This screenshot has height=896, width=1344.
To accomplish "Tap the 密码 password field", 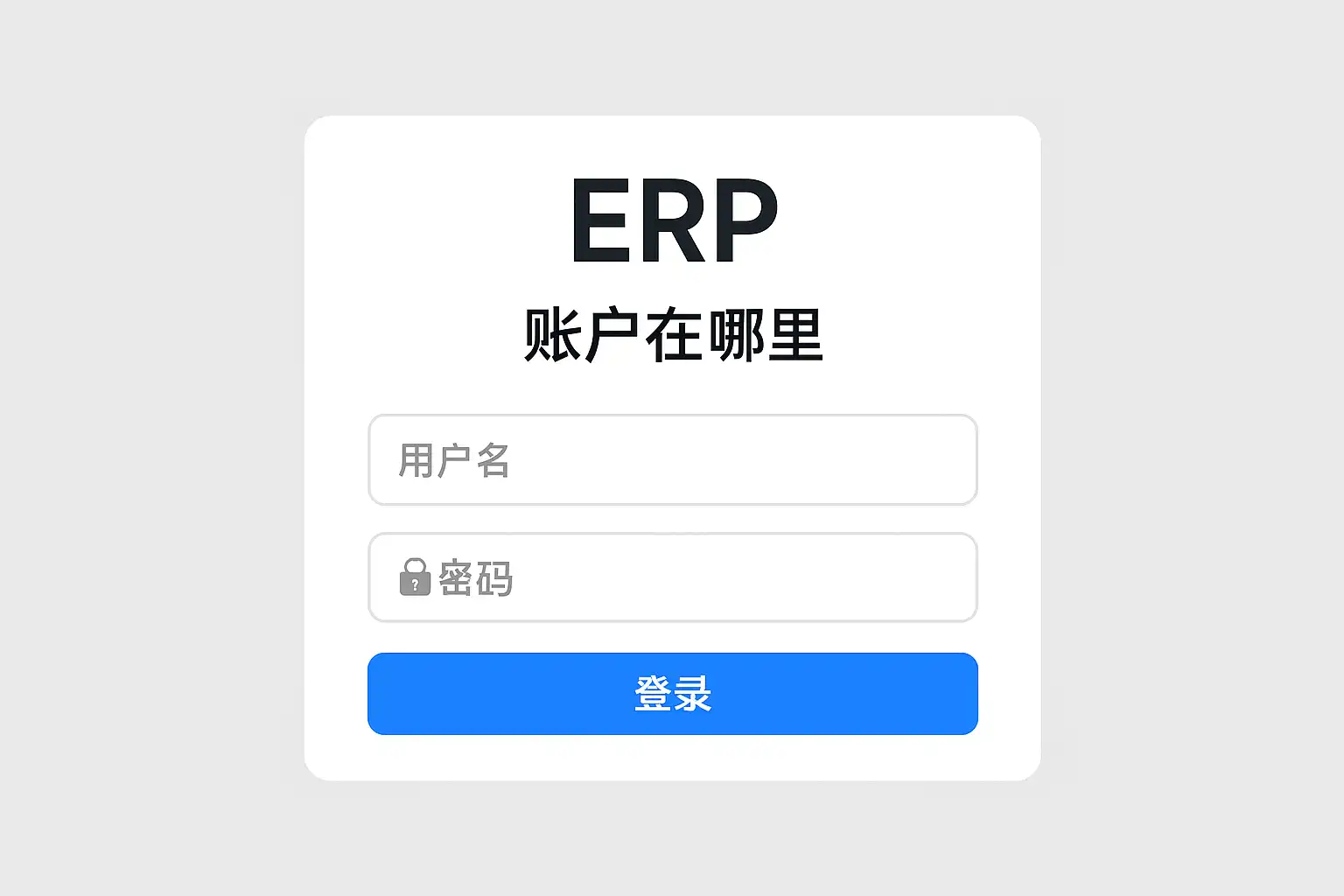I will pyautogui.click(x=672, y=577).
